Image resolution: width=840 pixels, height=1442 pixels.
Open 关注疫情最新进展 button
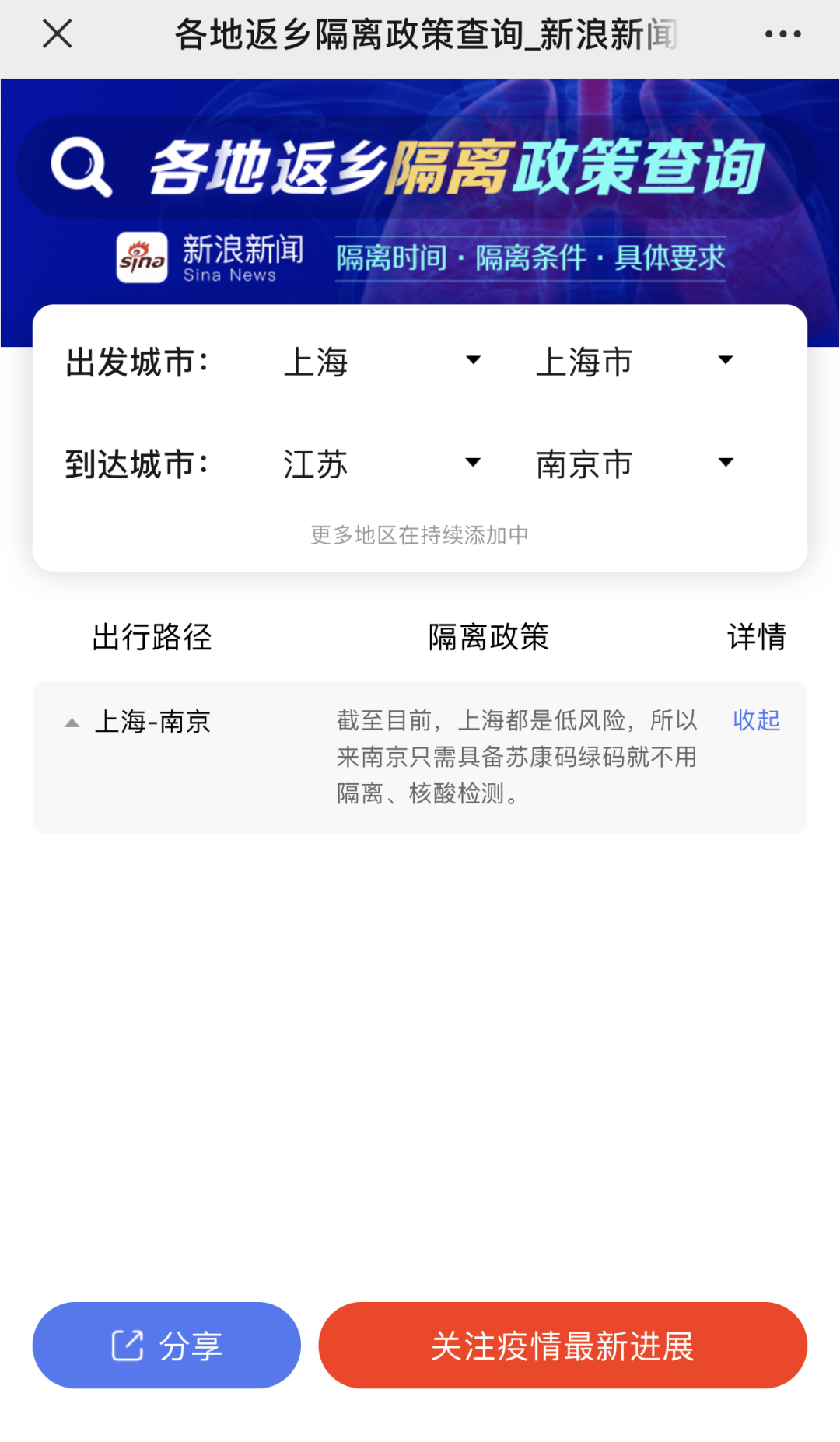pos(562,1345)
